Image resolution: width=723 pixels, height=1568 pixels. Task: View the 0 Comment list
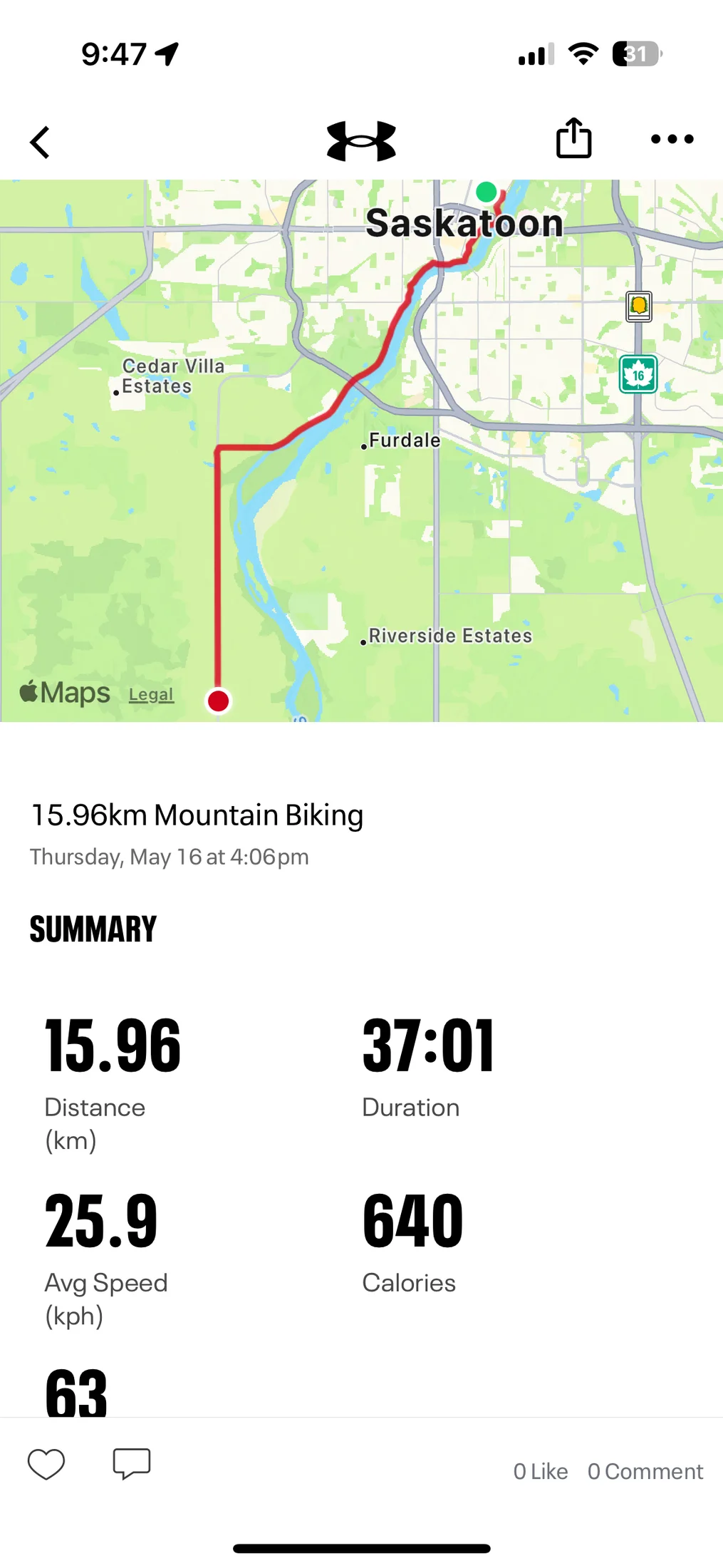645,1471
